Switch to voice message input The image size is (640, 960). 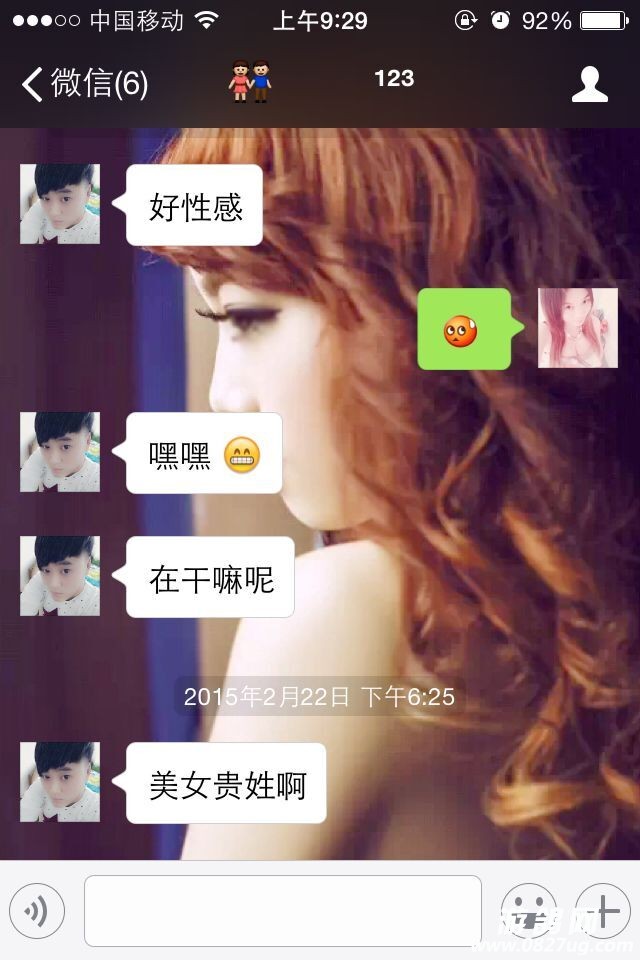37,911
